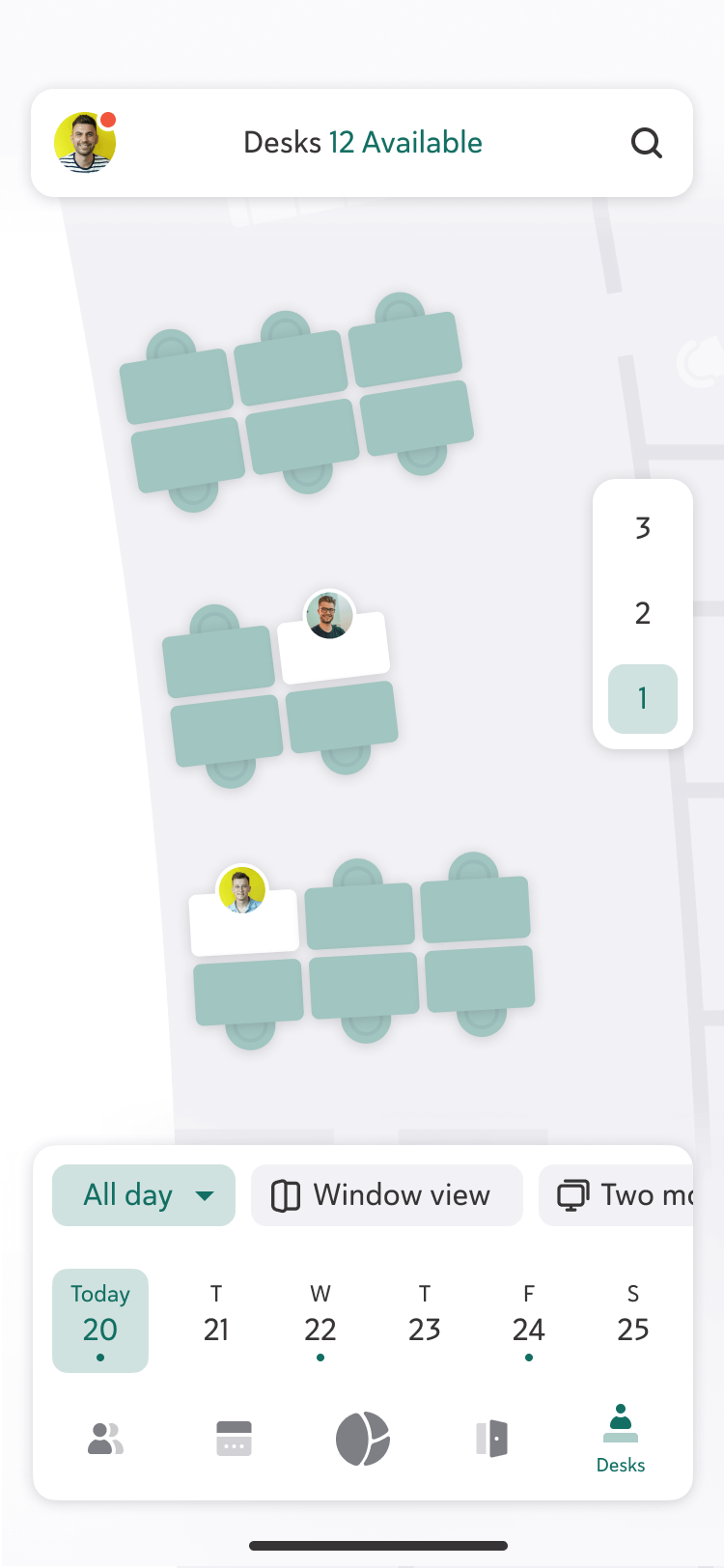The width and height of the screenshot is (724, 1568).
Task: Select floor 1
Action: 643,698
